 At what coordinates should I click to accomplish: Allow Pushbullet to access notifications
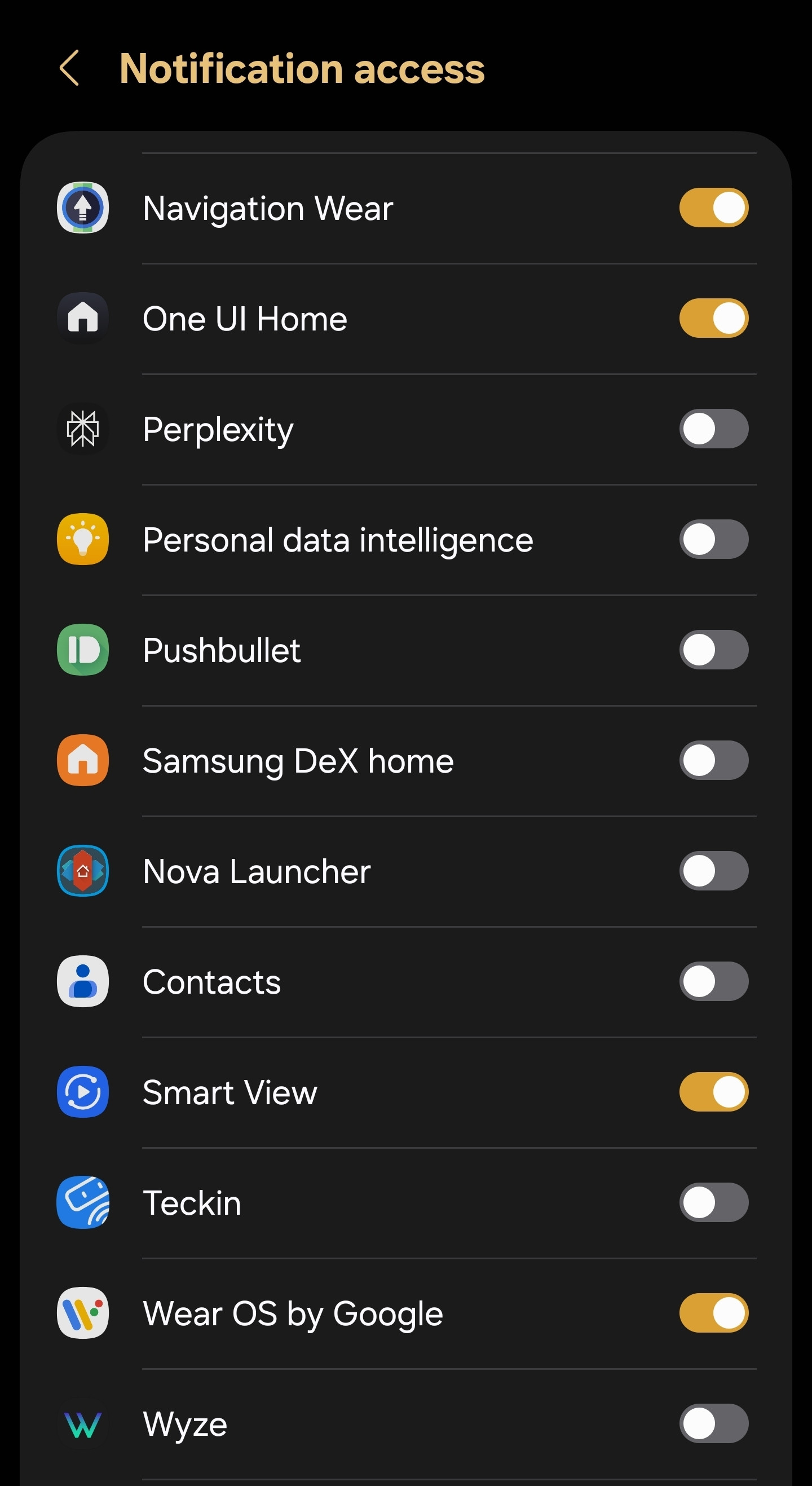pyautogui.click(x=713, y=650)
